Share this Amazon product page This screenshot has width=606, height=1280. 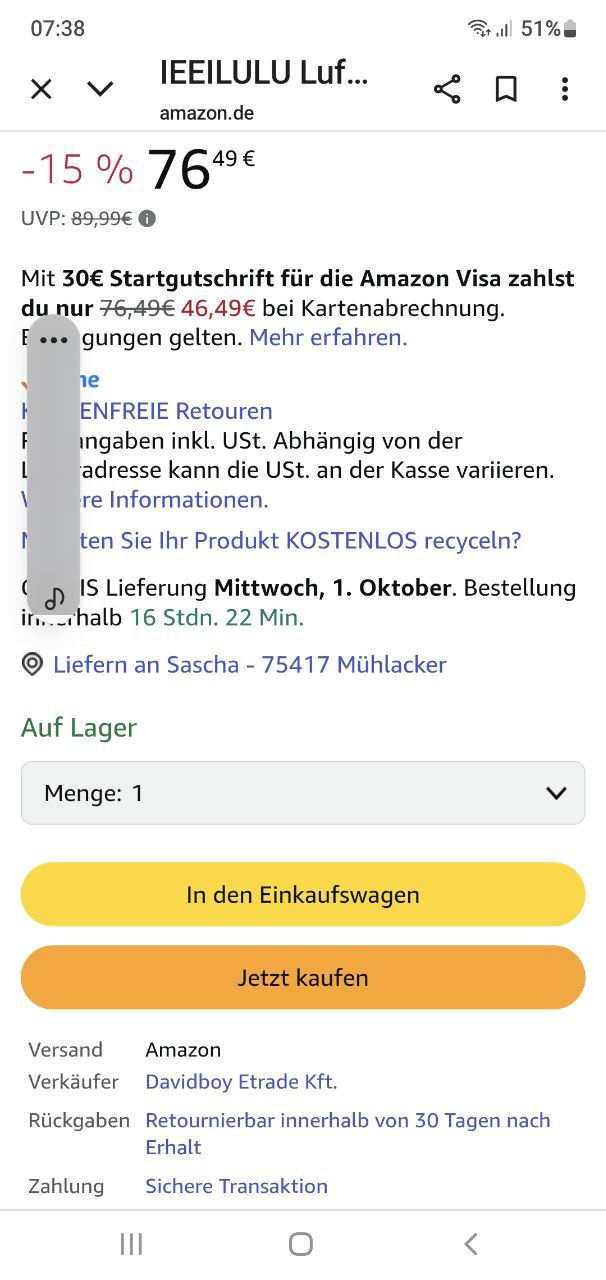tap(447, 90)
